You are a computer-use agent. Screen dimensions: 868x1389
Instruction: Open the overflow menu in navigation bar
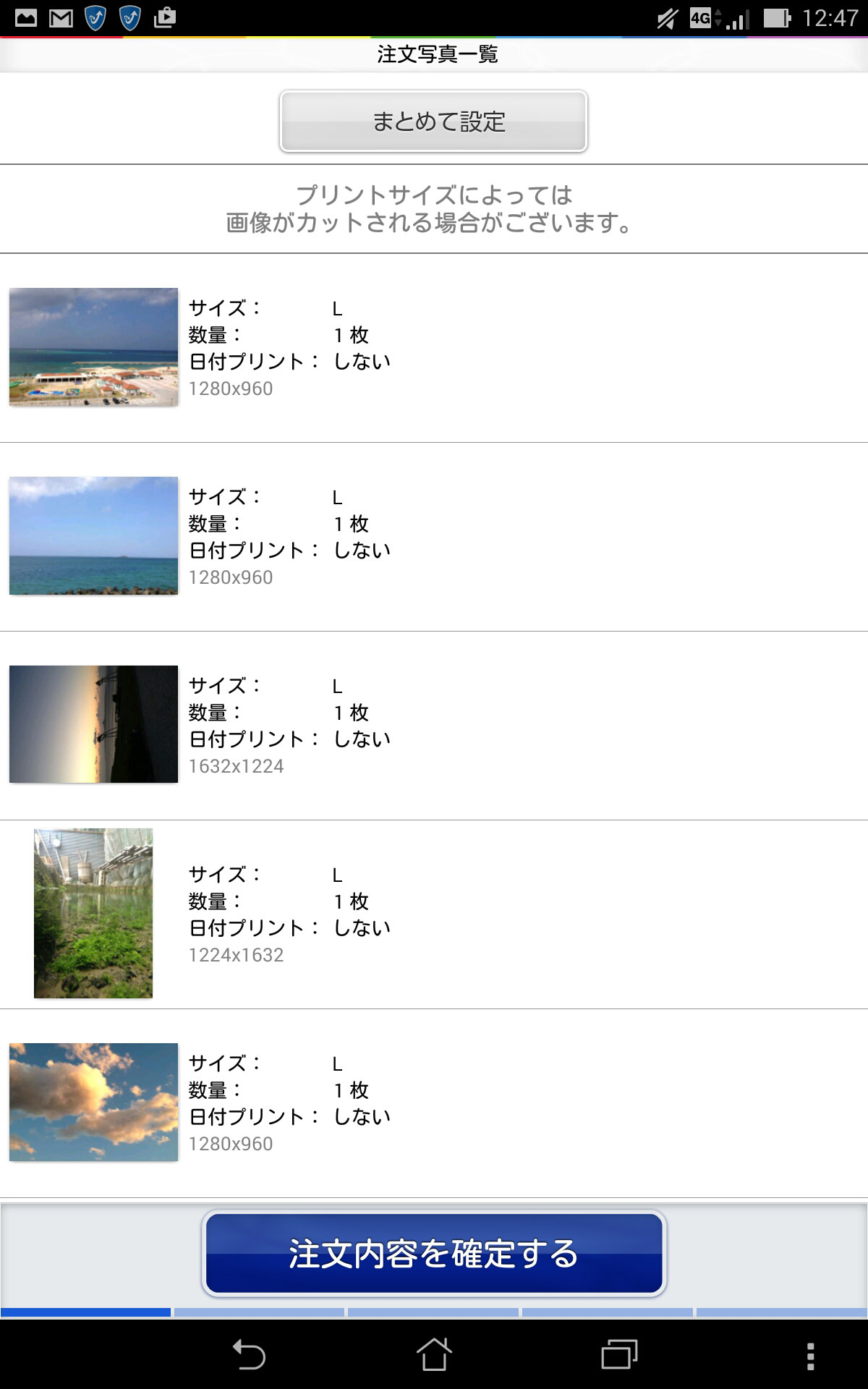810,1356
